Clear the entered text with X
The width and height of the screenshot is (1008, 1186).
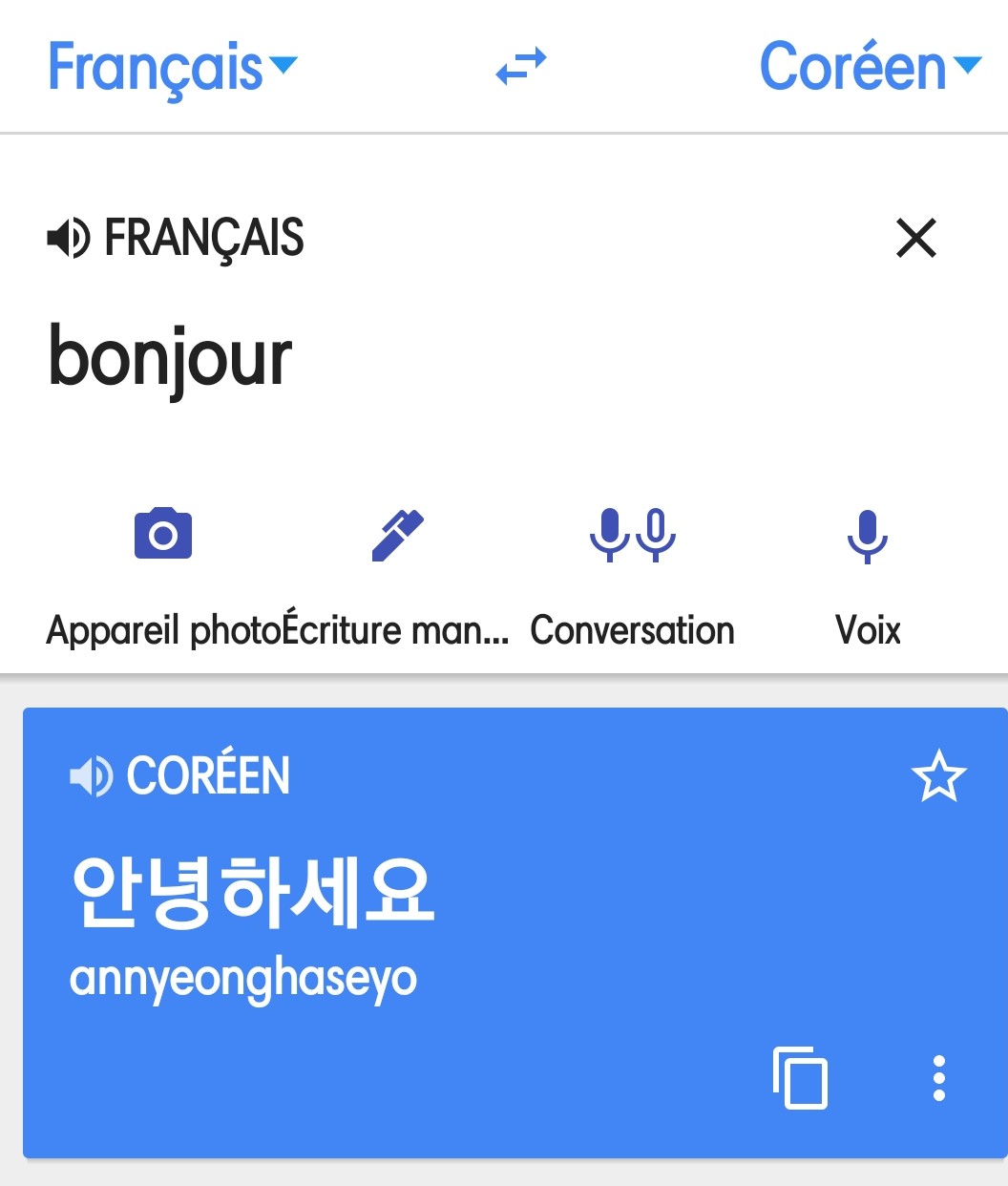coord(916,238)
